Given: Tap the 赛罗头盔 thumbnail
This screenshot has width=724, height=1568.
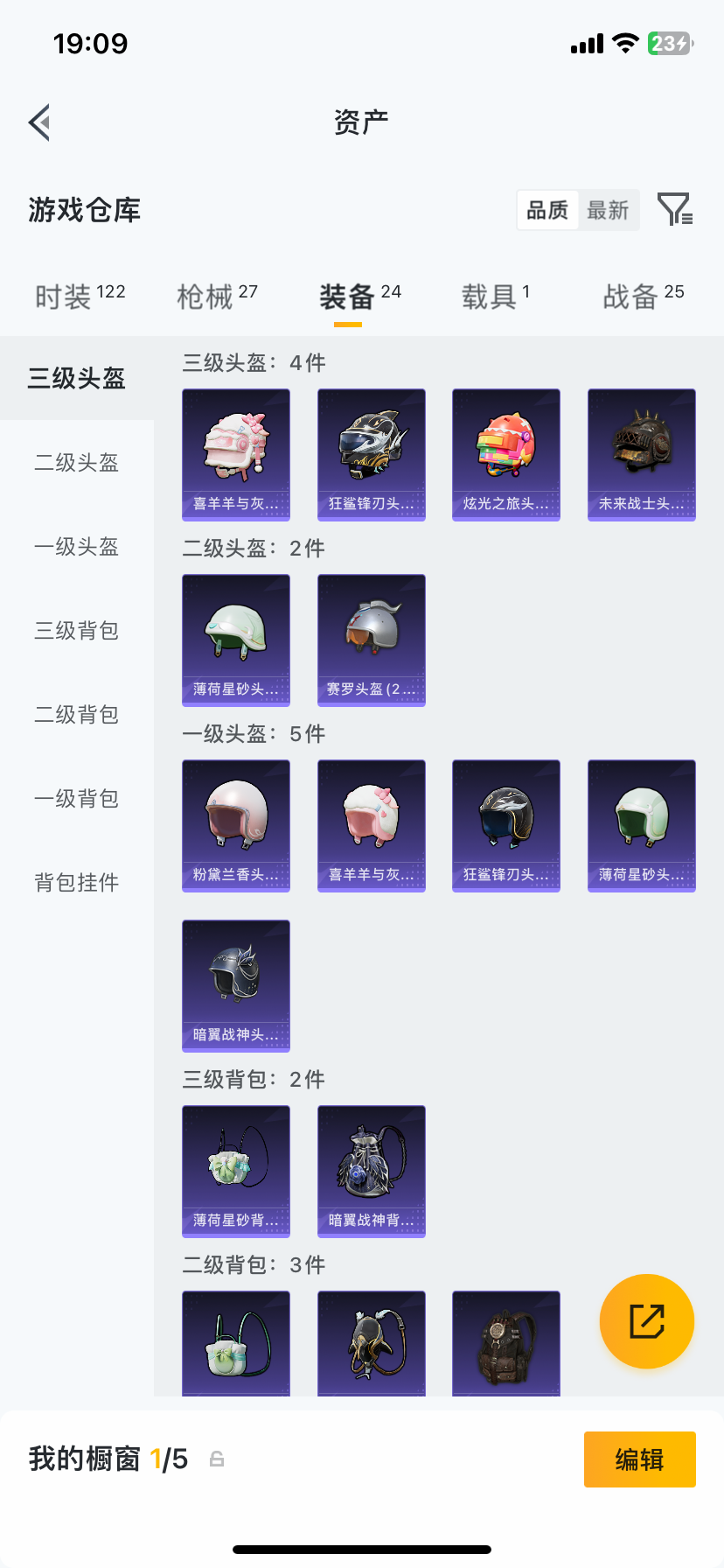Looking at the screenshot, I should [x=371, y=640].
